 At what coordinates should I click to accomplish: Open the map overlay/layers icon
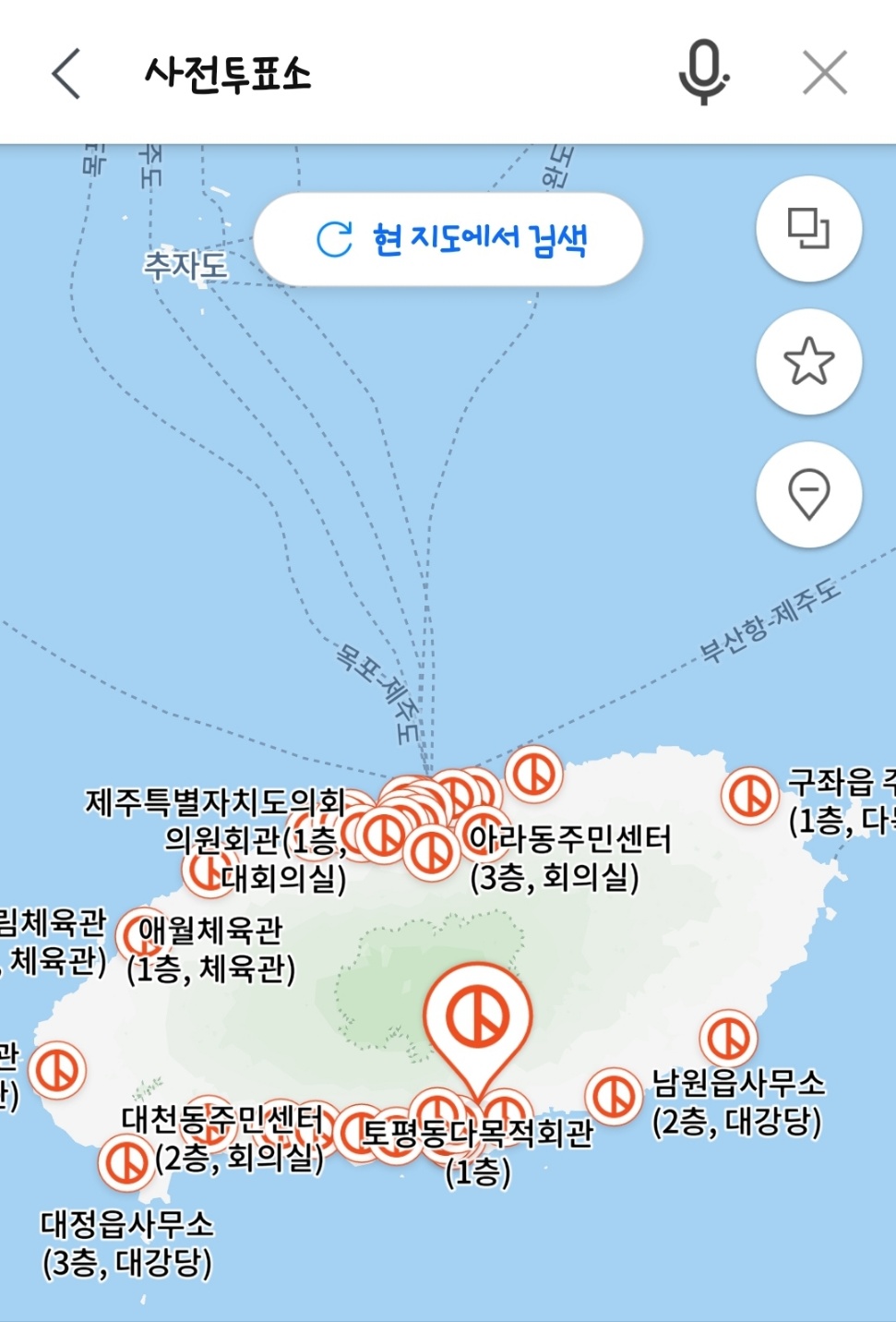(808, 229)
